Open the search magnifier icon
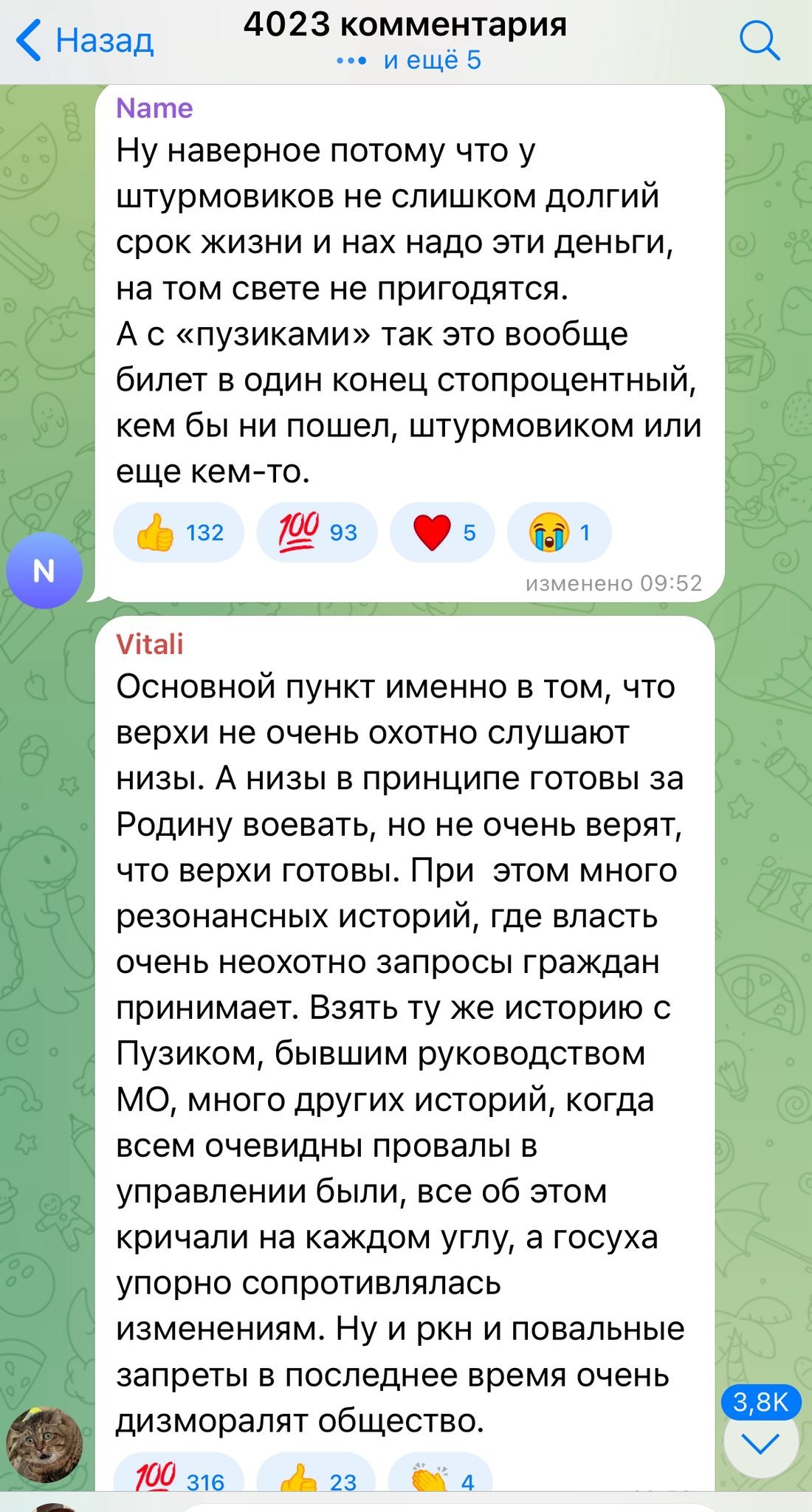 coord(759,41)
